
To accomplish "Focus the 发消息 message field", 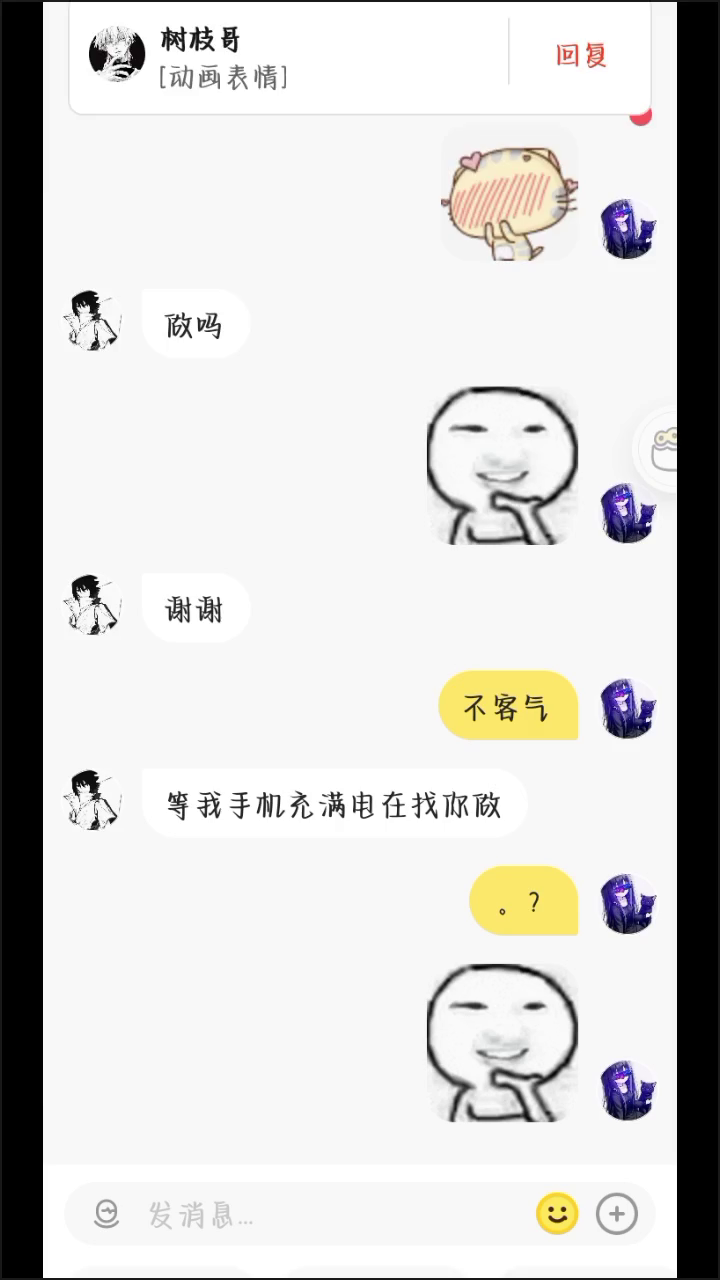I will pyautogui.click(x=330, y=1214).
